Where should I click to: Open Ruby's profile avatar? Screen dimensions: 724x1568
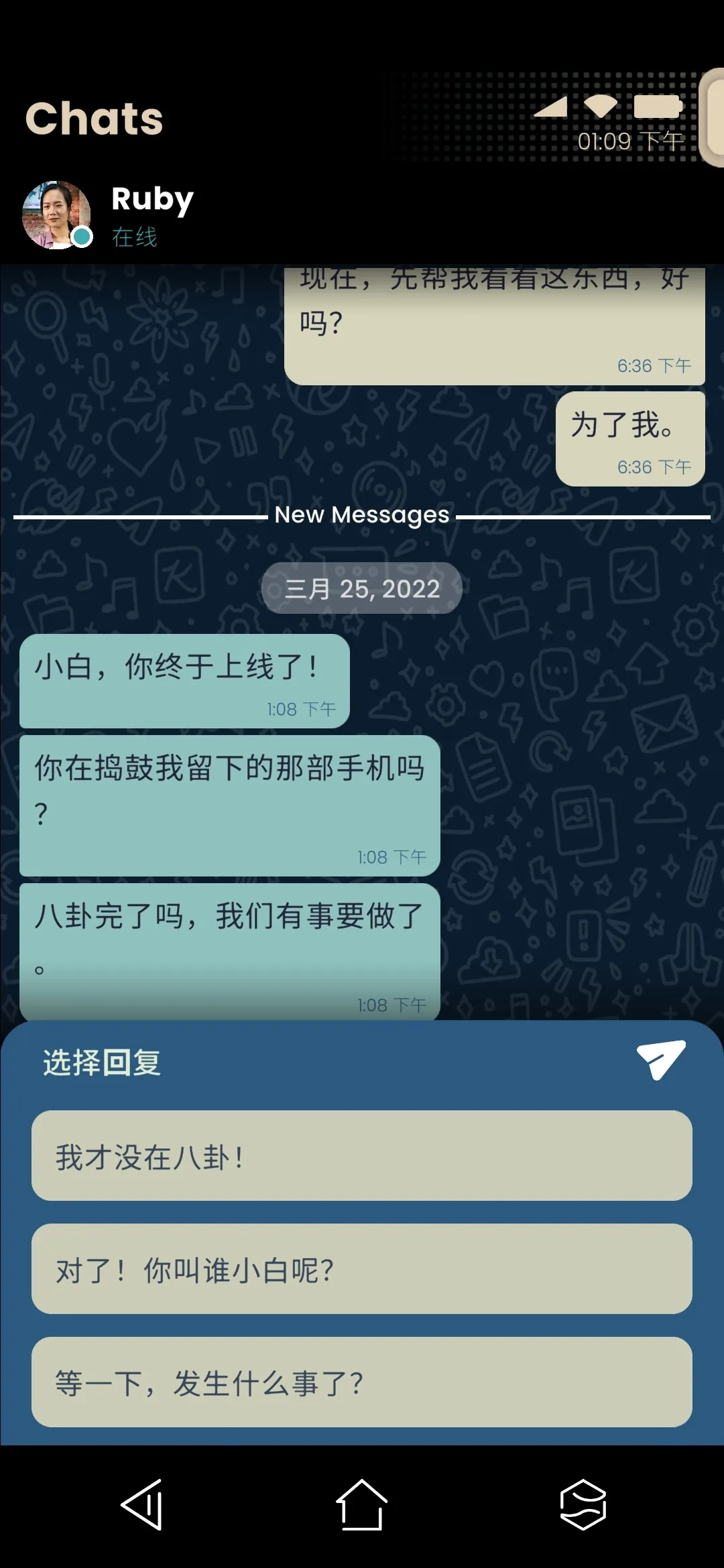pos(56,216)
